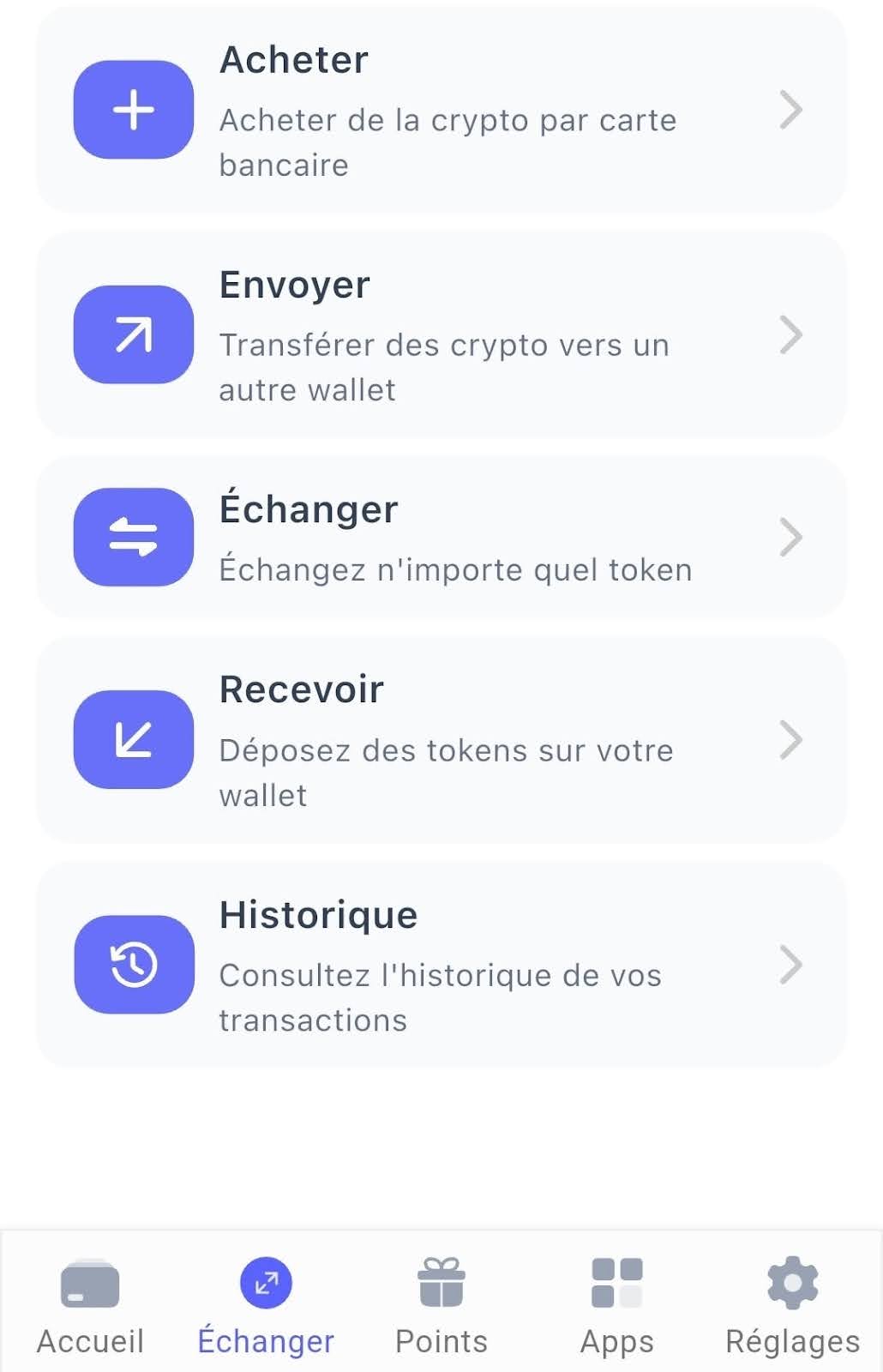
Task: Open Consultez l'historique de vos transactions
Action: point(440,996)
